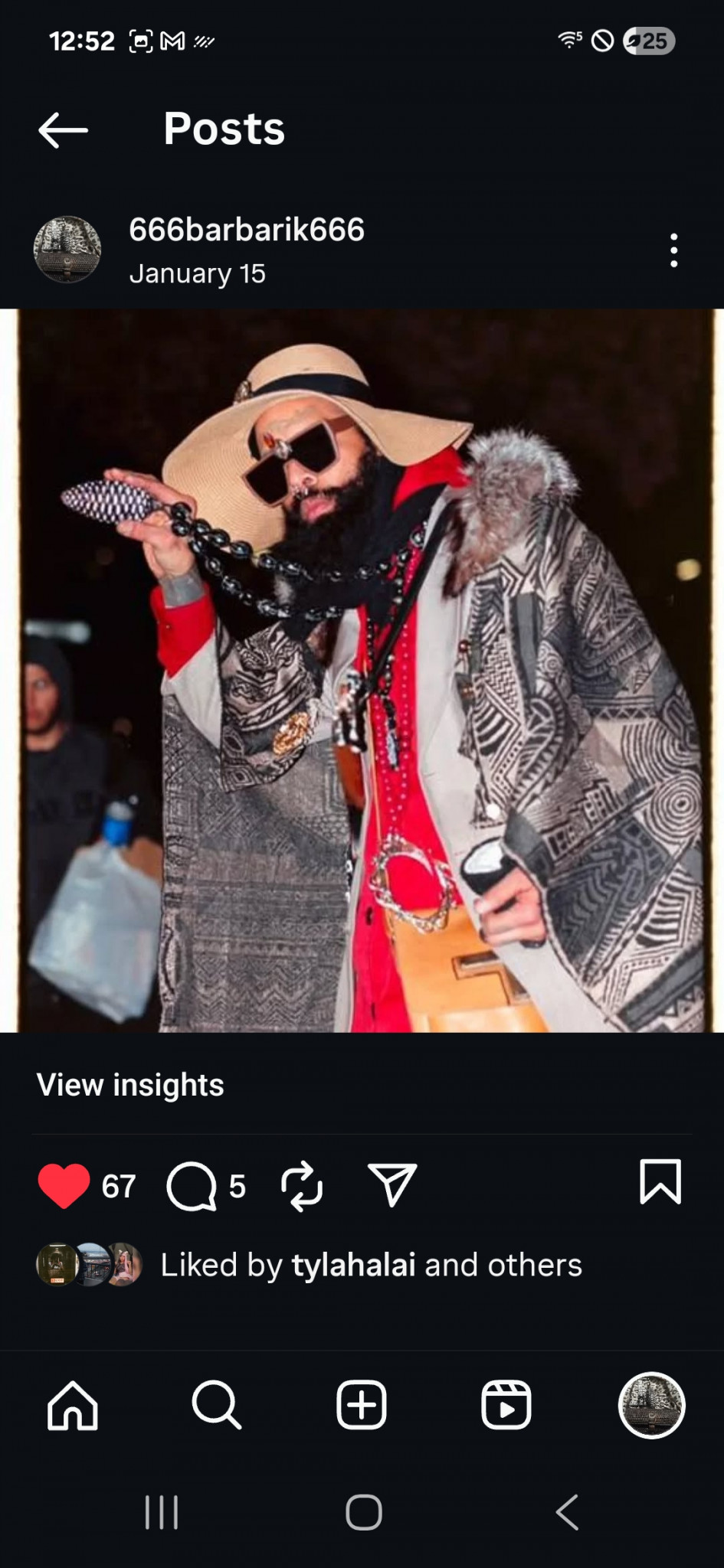The width and height of the screenshot is (724, 1568).
Task: Save the post with the bookmark icon
Action: [660, 1181]
